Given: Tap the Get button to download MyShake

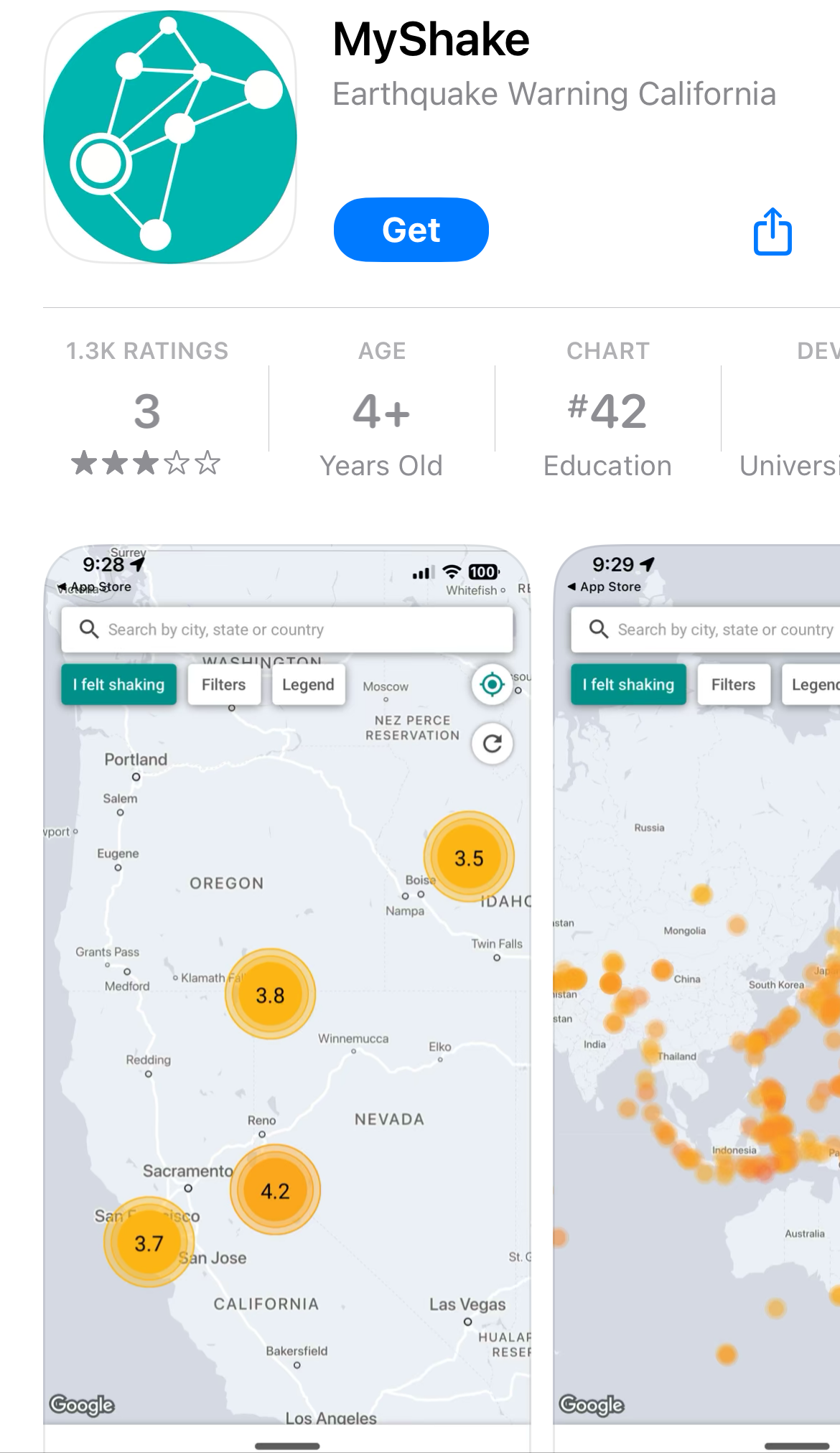Looking at the screenshot, I should point(411,230).
